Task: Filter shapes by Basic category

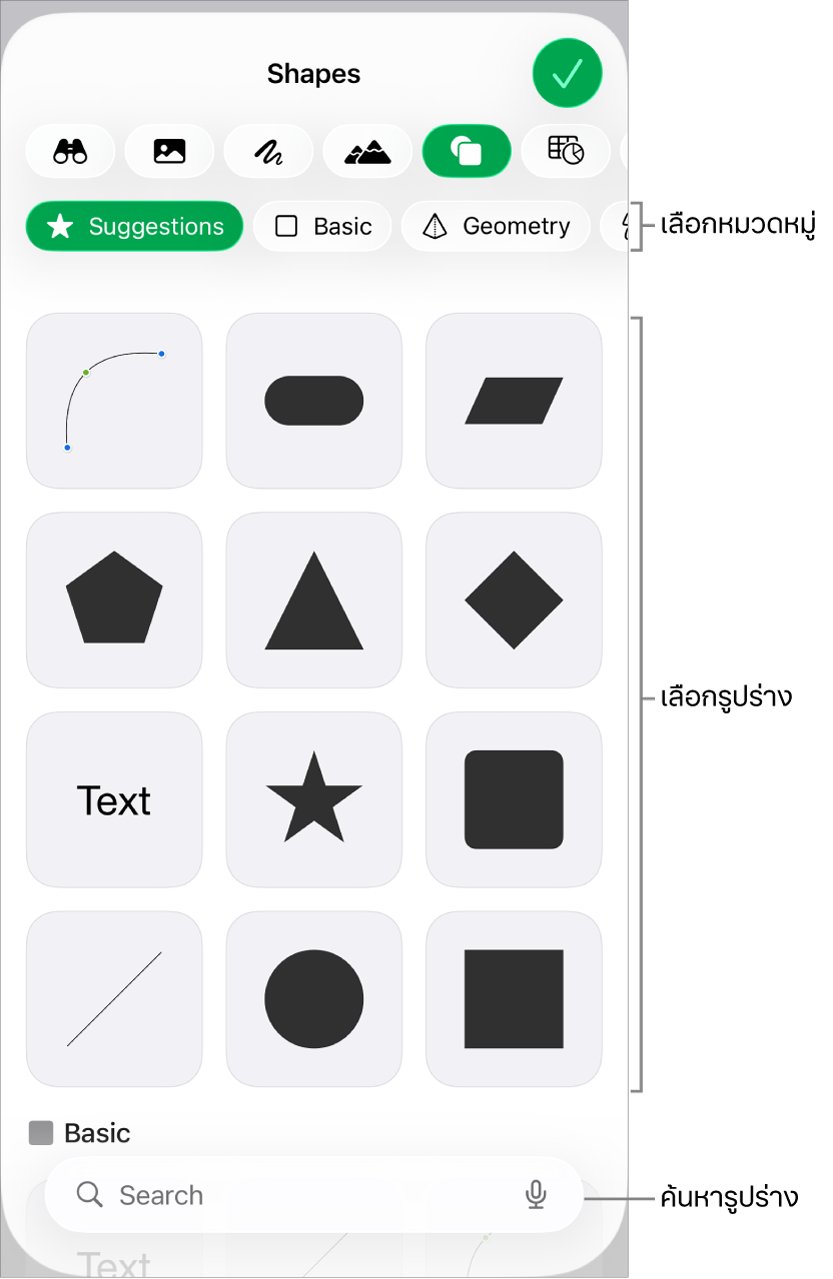Action: 322,227
